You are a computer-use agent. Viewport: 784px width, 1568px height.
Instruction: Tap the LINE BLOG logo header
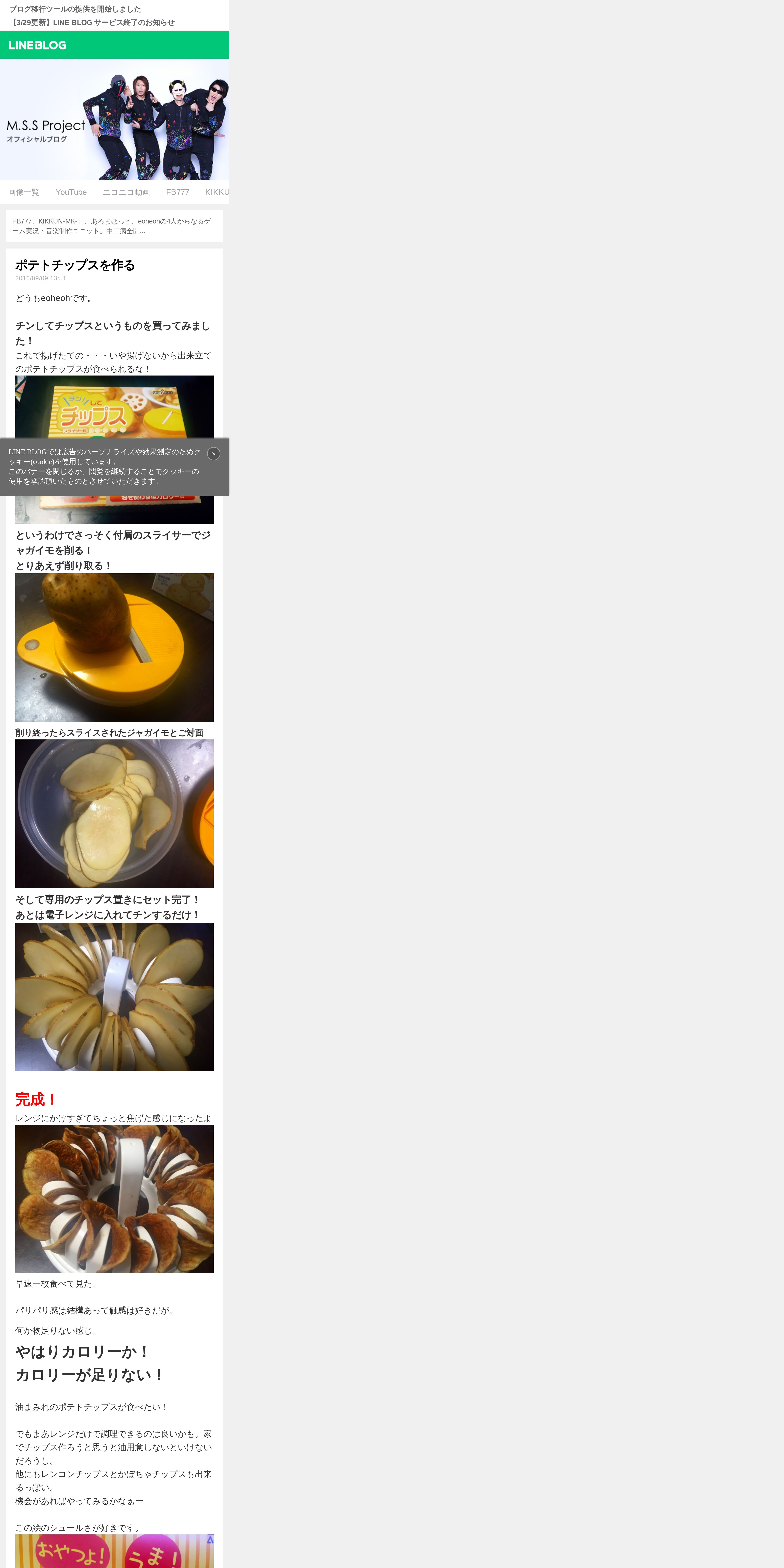pos(38,45)
